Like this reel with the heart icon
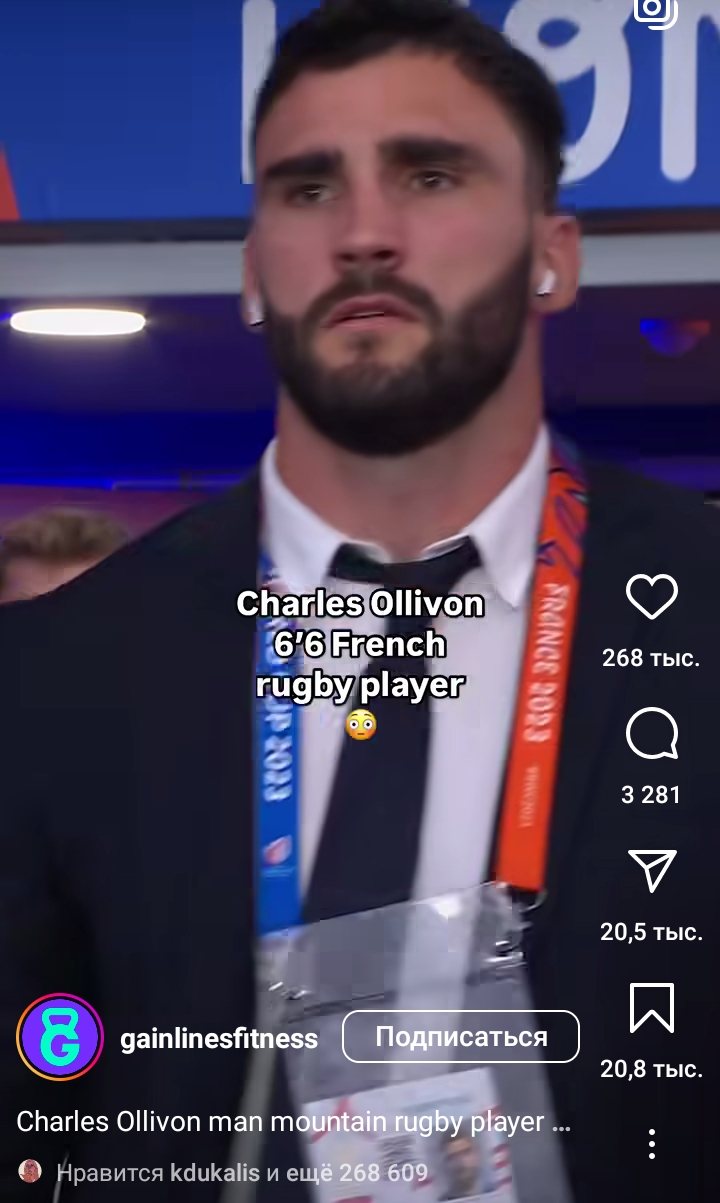The image size is (720, 1203). [652, 597]
